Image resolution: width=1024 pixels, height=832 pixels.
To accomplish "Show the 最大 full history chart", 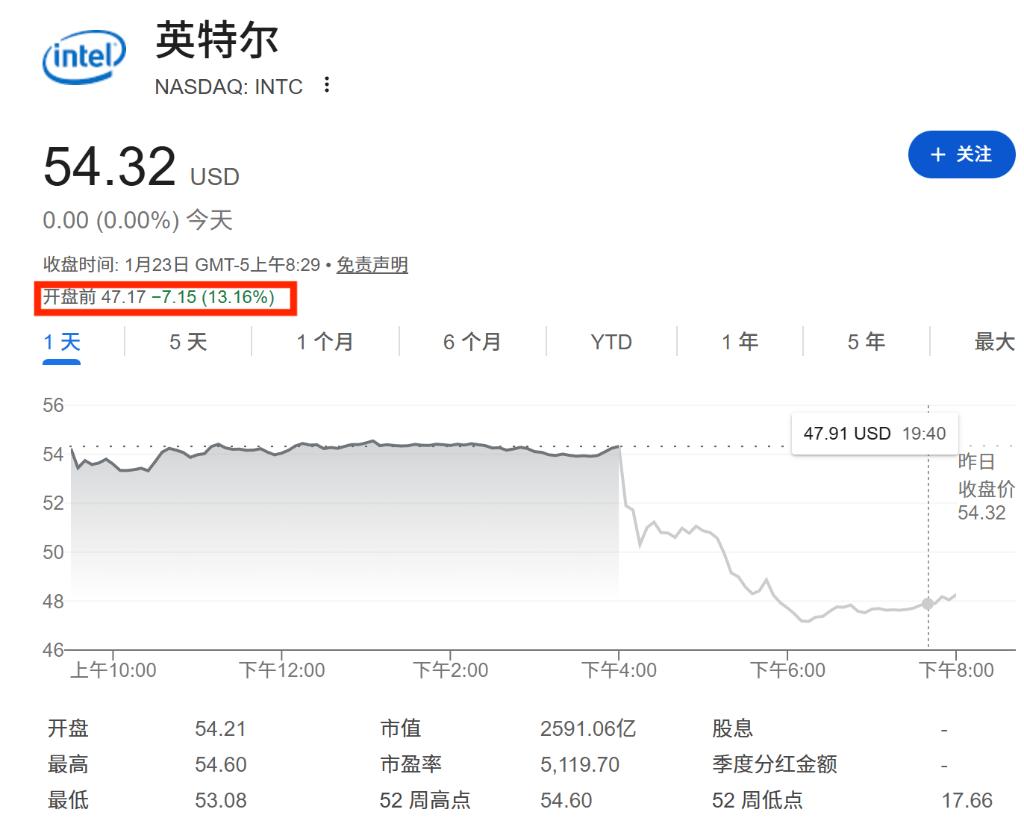I will (x=994, y=342).
